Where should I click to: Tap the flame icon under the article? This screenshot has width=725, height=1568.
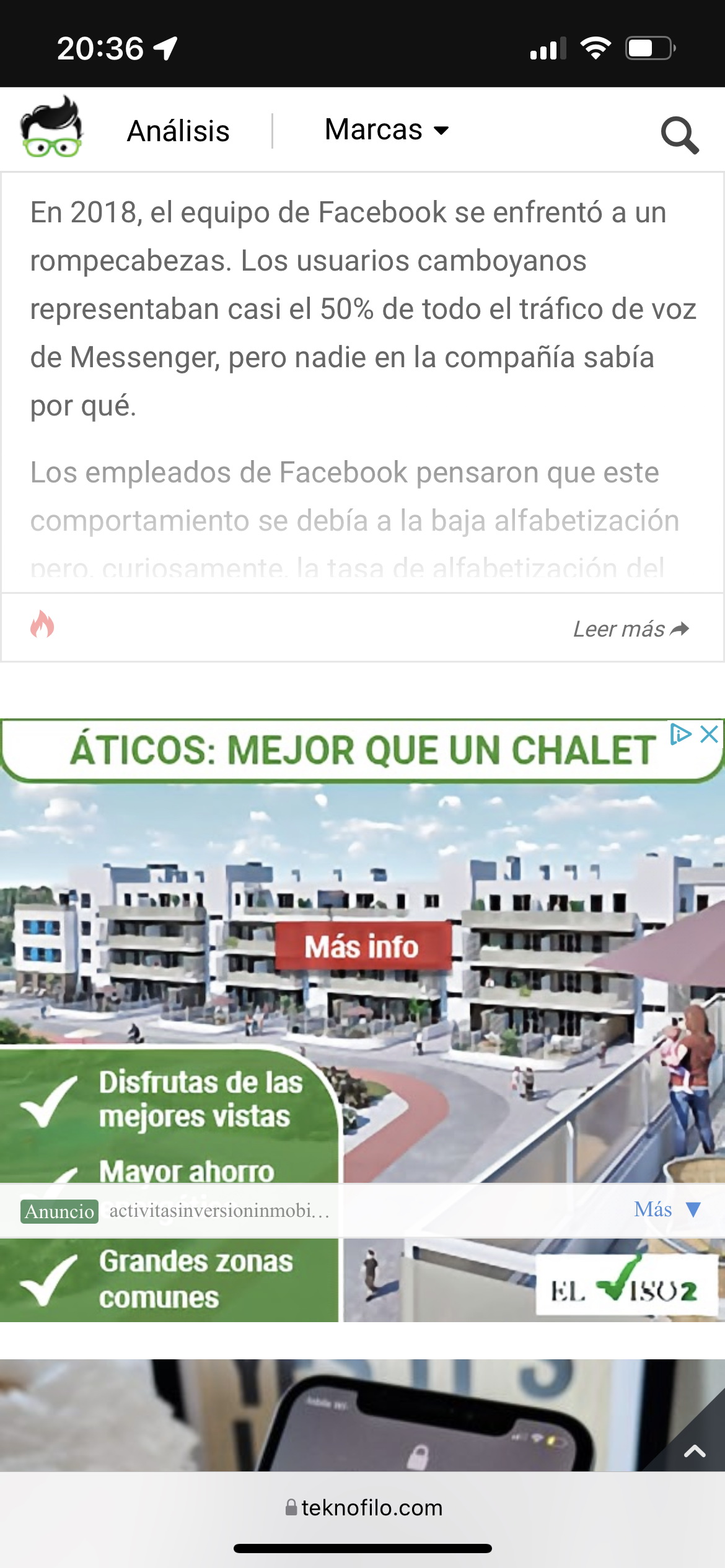click(42, 624)
